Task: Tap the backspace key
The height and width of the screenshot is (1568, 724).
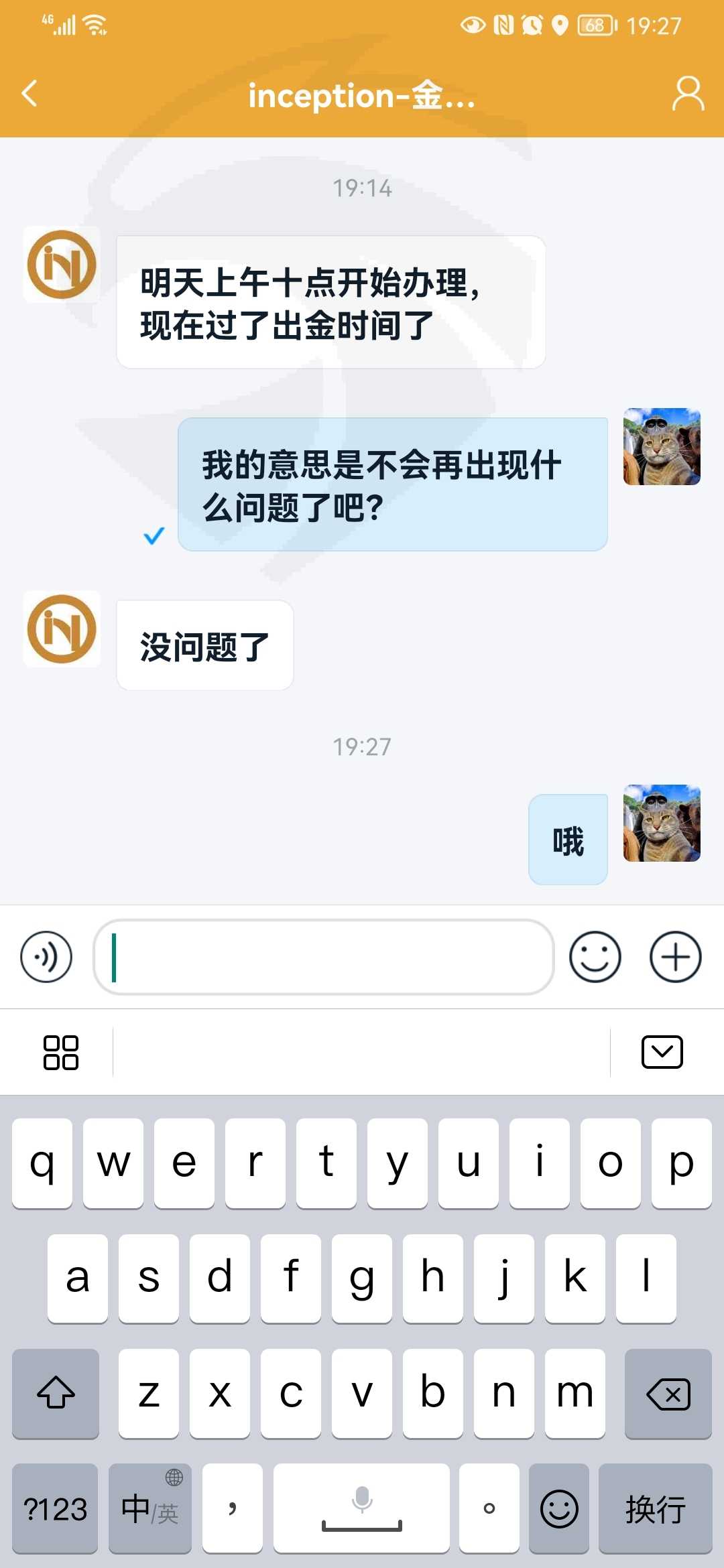Action: coord(668,1394)
